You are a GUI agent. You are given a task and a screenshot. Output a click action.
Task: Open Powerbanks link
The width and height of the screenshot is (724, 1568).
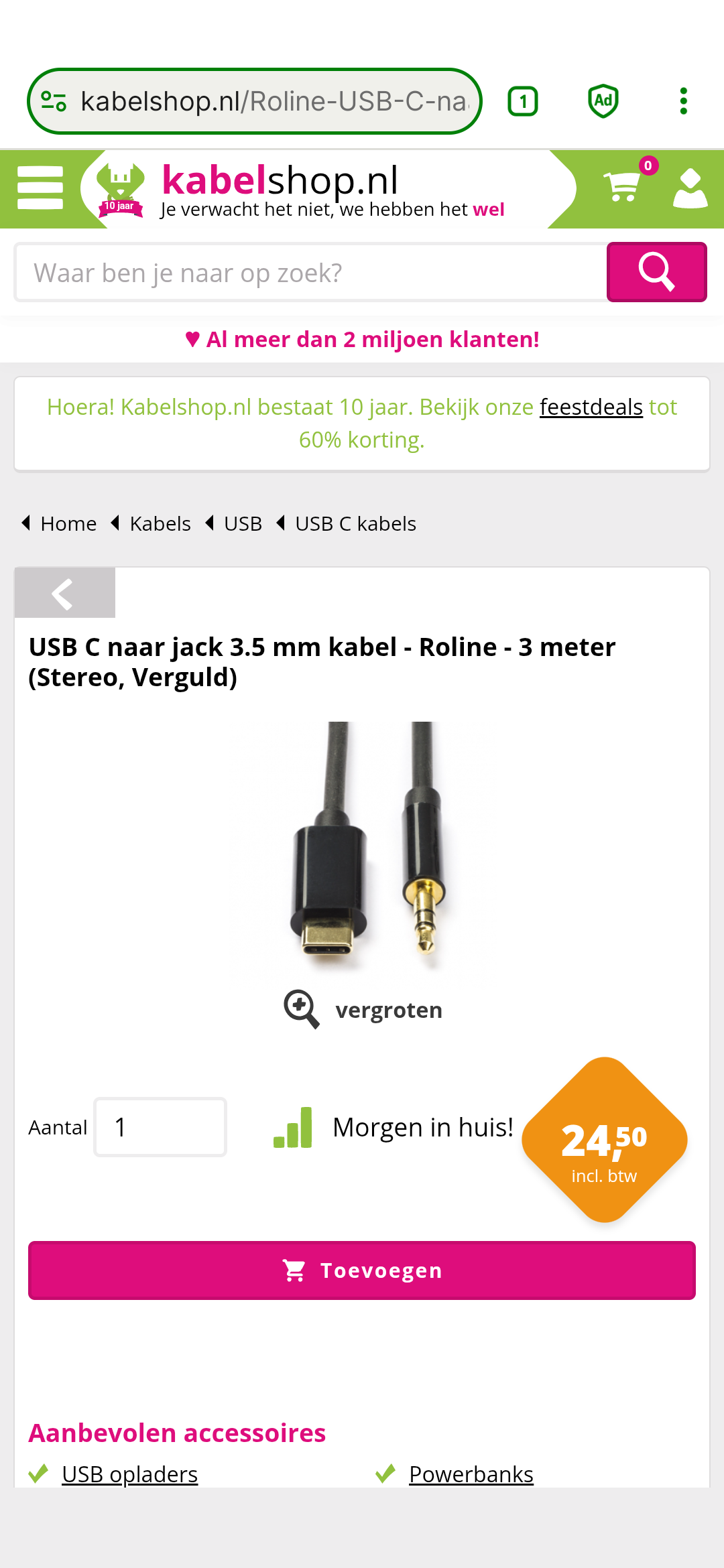point(471,1474)
